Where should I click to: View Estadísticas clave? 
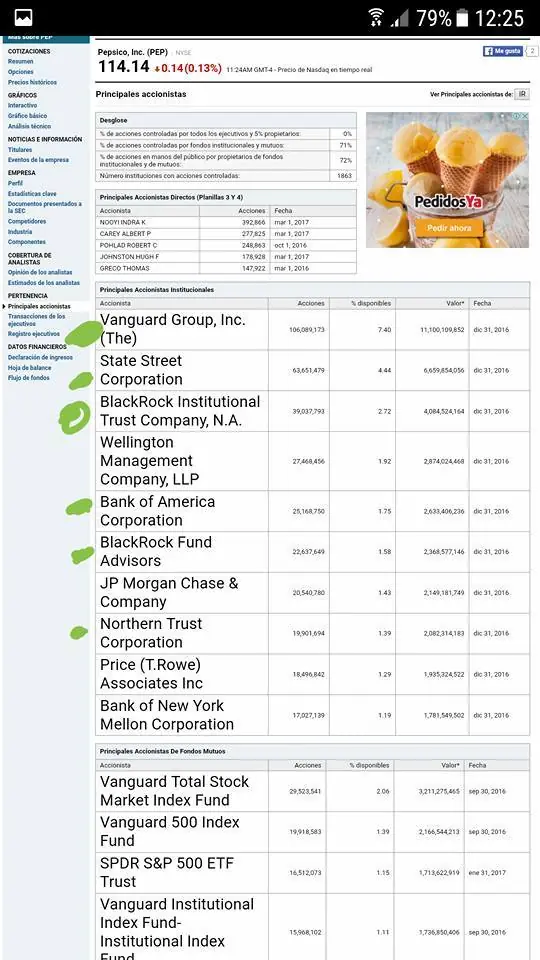pyautogui.click(x=32, y=193)
